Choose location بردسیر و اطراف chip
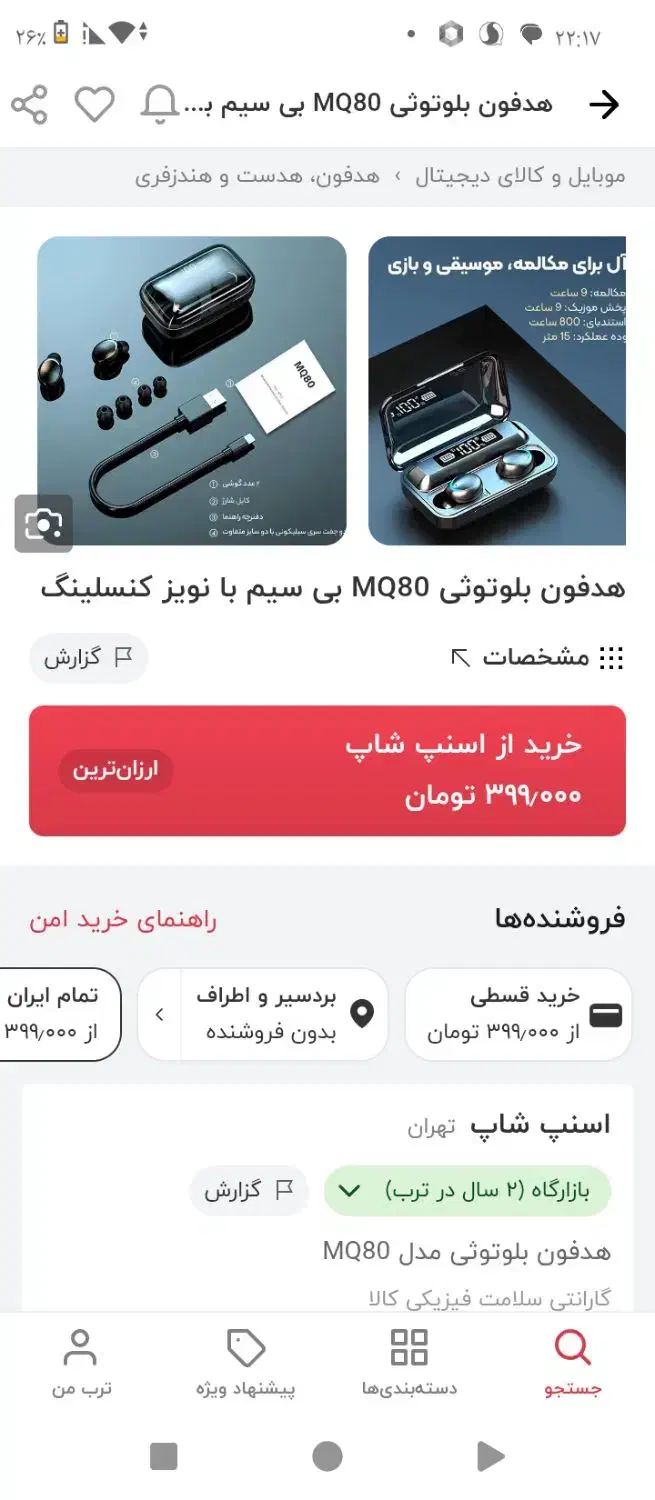The image size is (655, 1500). (x=262, y=1014)
